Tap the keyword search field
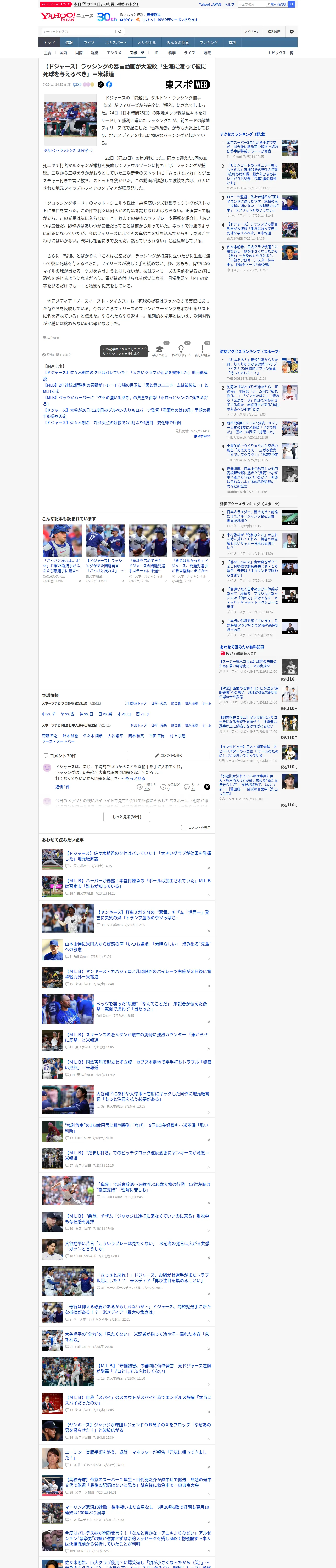 pos(79,32)
